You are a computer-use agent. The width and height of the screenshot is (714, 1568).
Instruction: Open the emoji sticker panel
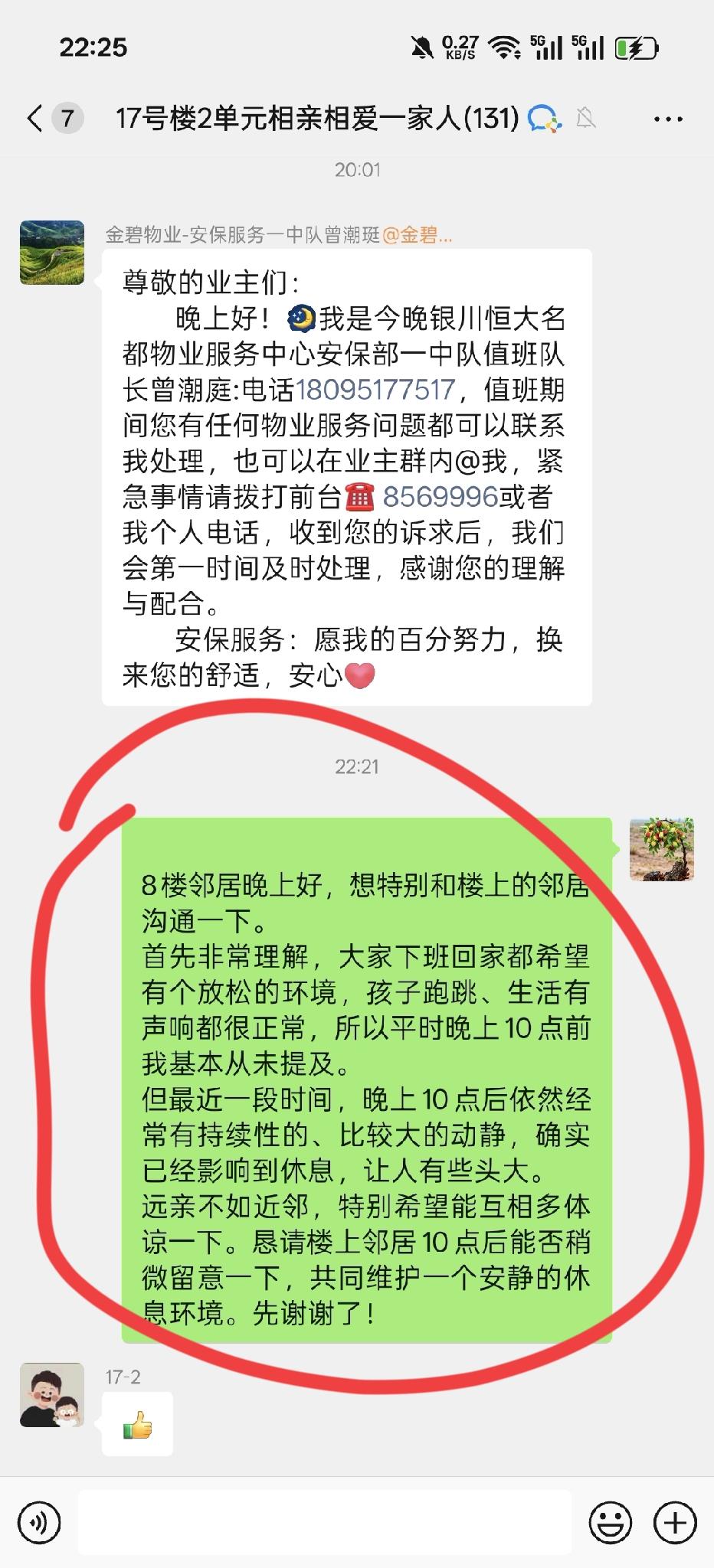[611, 1523]
